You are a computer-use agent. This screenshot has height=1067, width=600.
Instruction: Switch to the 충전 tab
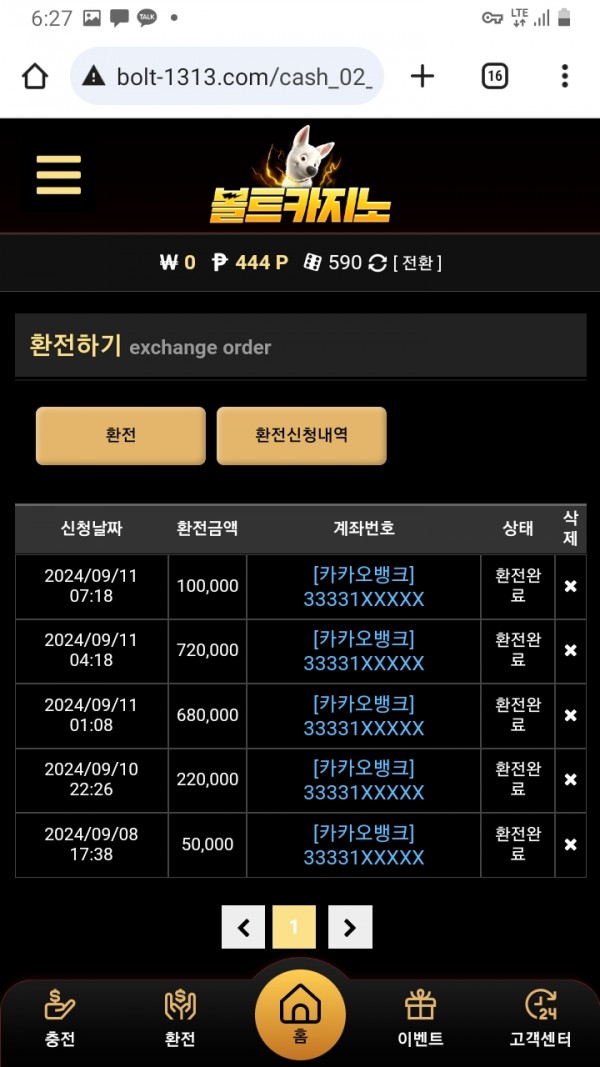click(x=59, y=1017)
